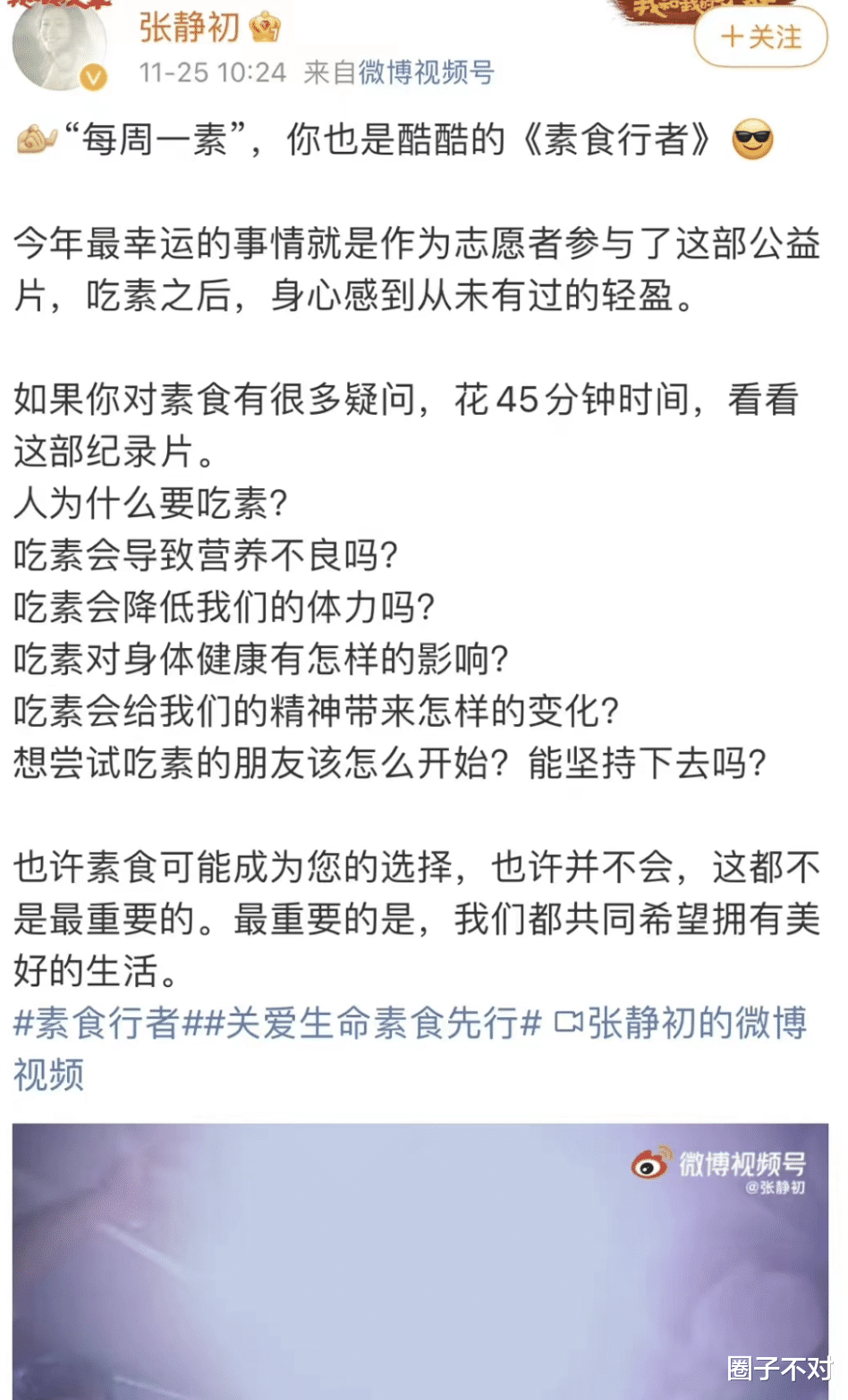Click the Weibo eye logo on video thumbnail

click(x=650, y=1162)
